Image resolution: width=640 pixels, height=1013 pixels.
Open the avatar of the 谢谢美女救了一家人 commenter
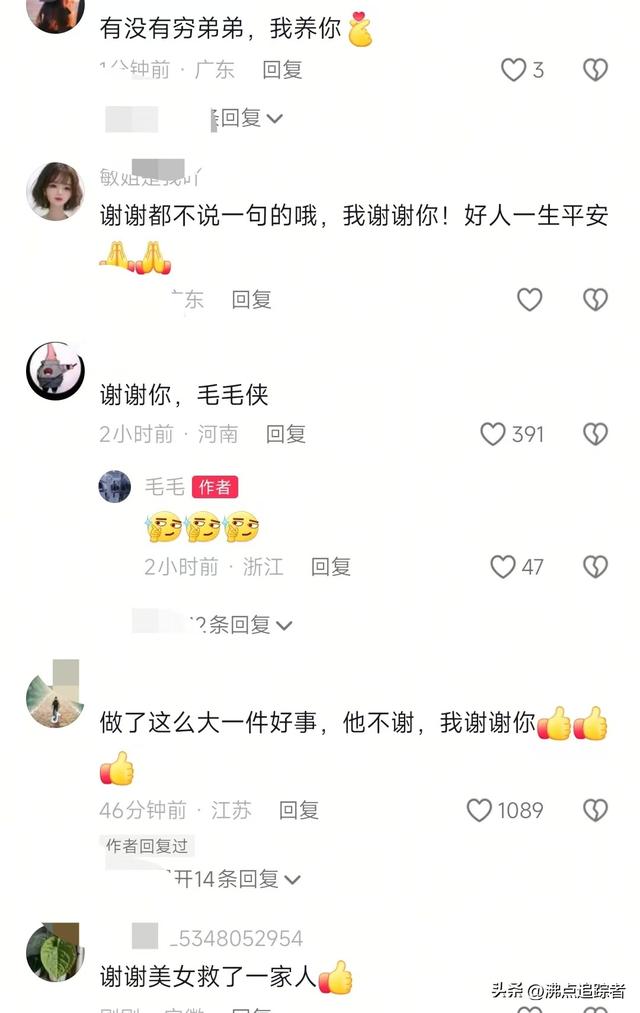coord(54,953)
